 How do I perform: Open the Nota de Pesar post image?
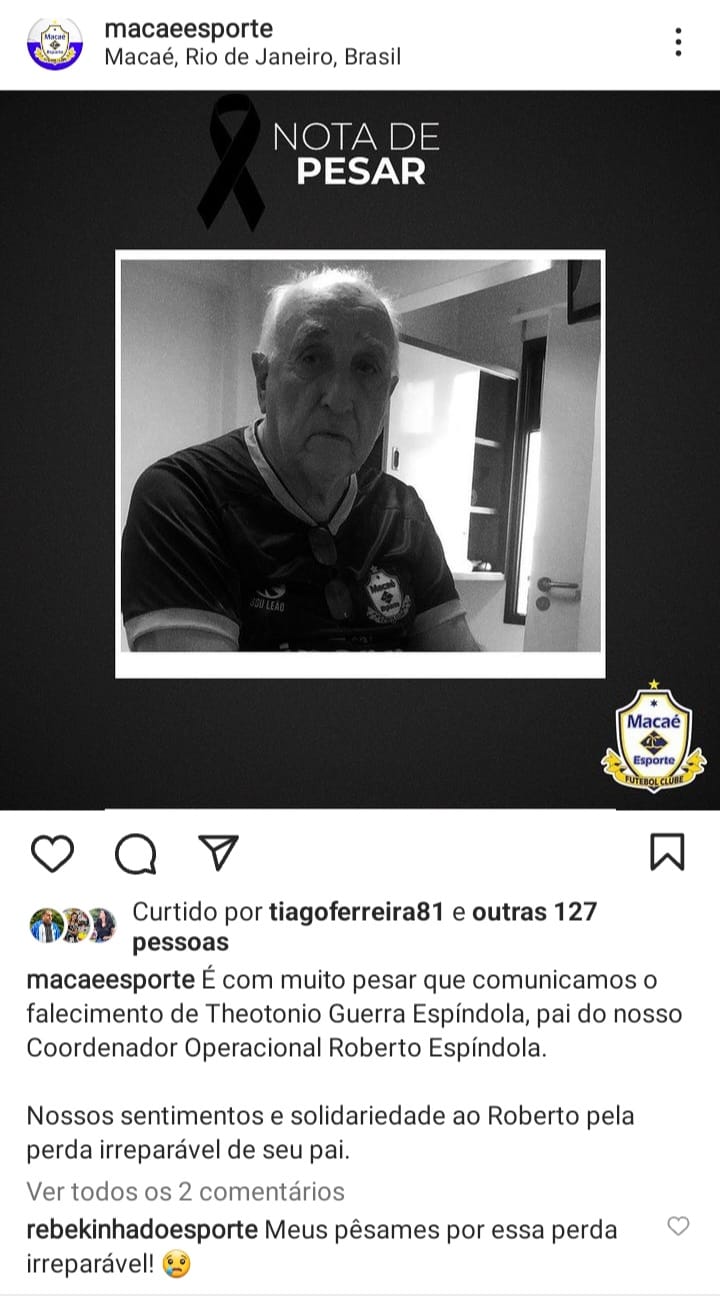360,450
